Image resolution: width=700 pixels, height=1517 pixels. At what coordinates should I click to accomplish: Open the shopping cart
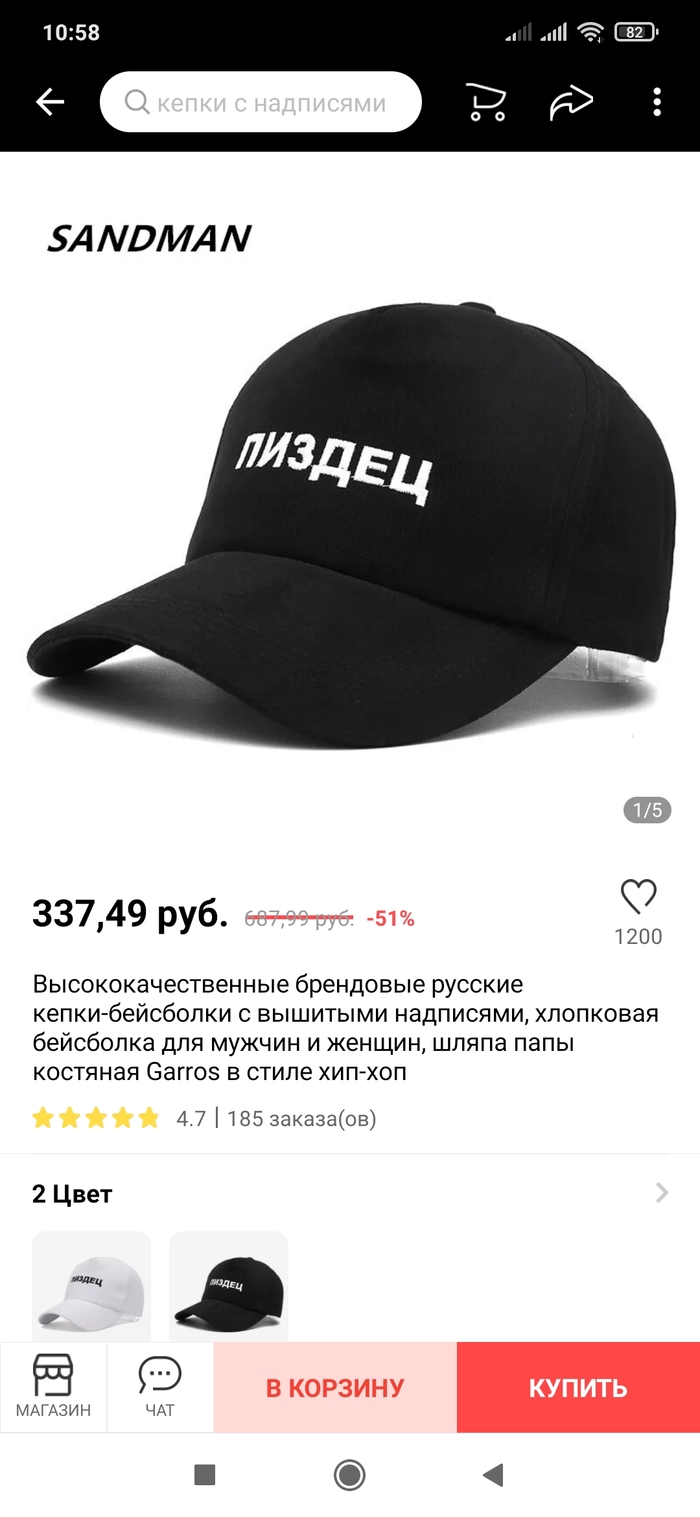486,102
